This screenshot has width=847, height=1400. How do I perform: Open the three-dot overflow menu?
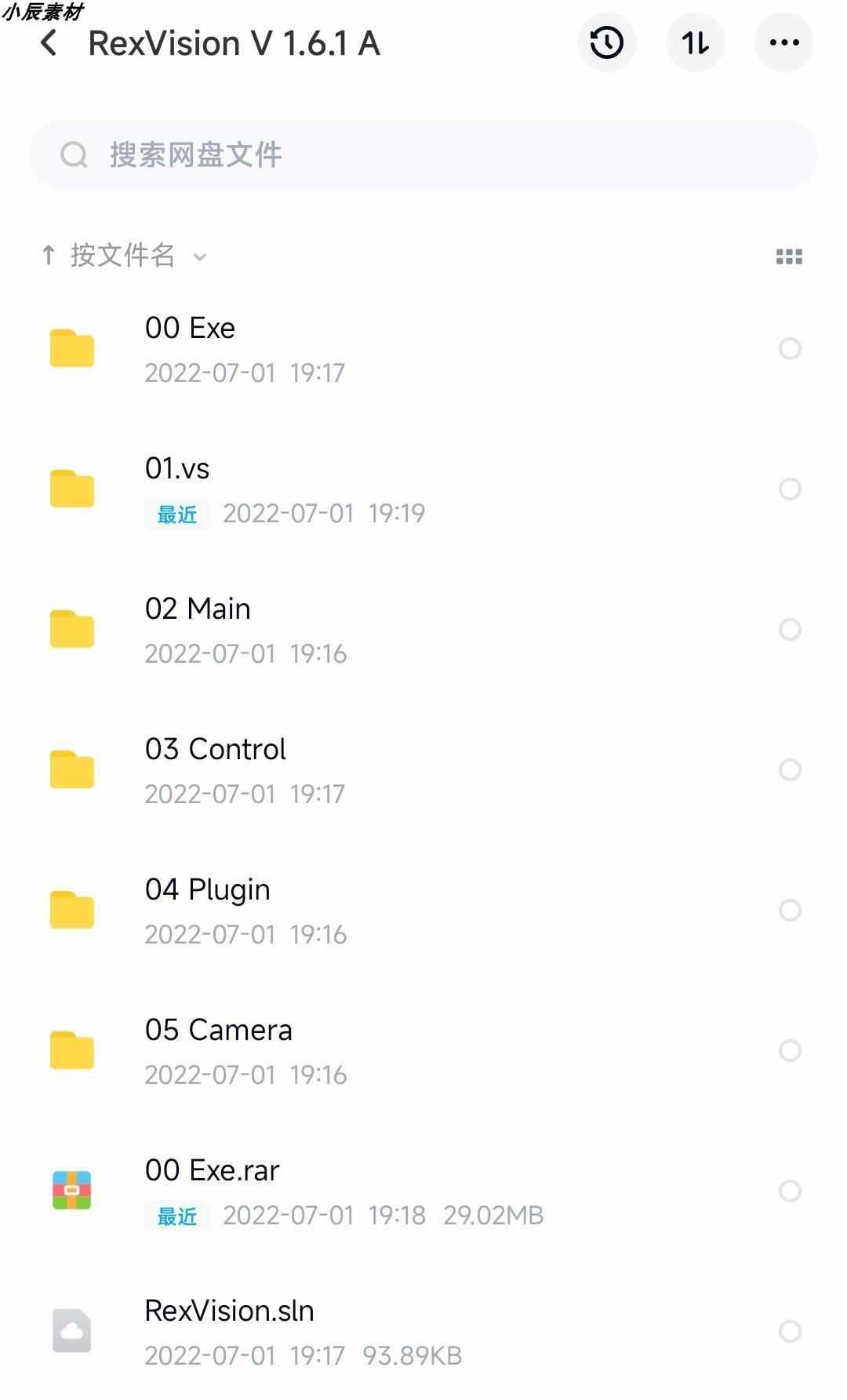coord(783,43)
